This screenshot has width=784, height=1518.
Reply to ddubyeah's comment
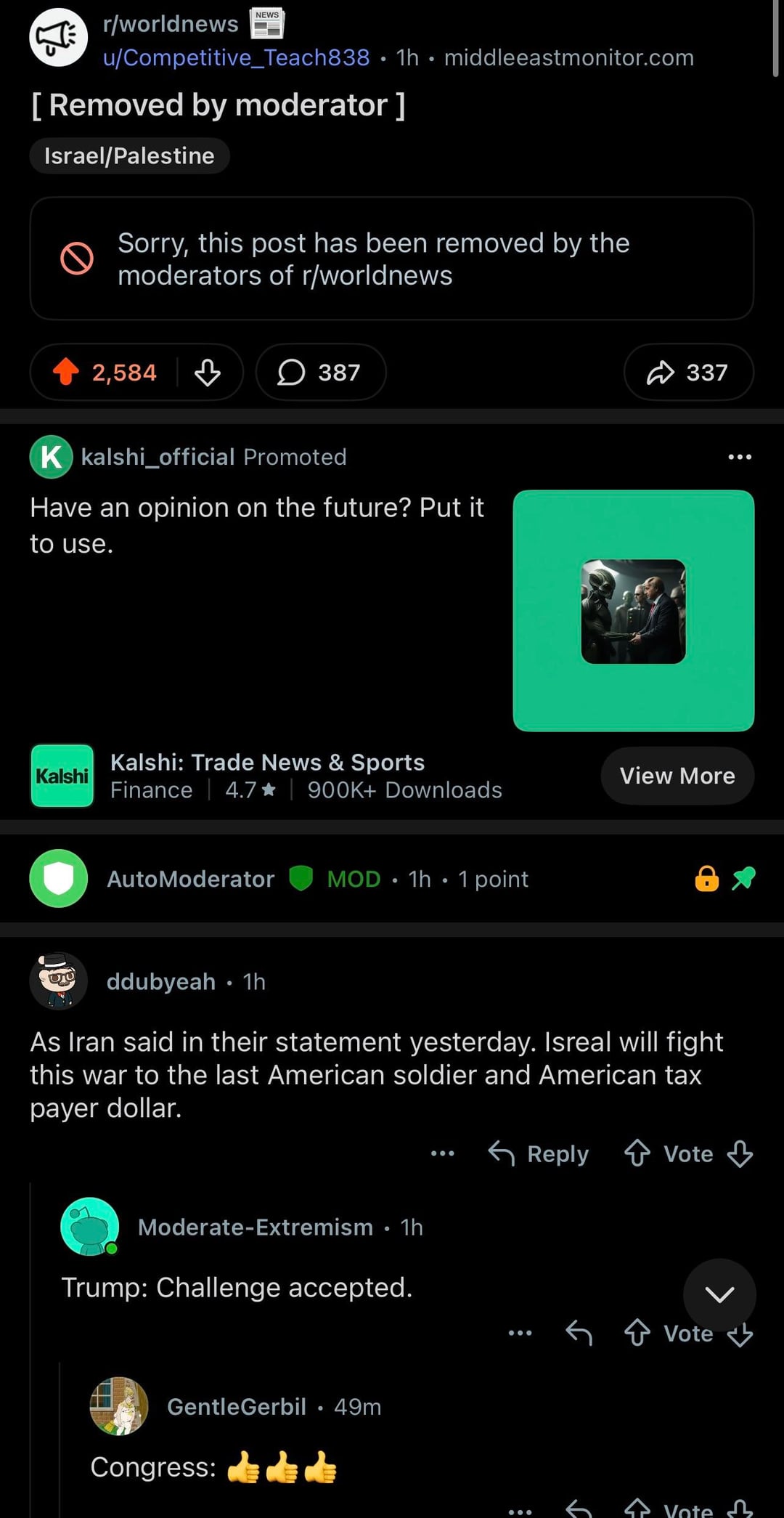point(539,1153)
